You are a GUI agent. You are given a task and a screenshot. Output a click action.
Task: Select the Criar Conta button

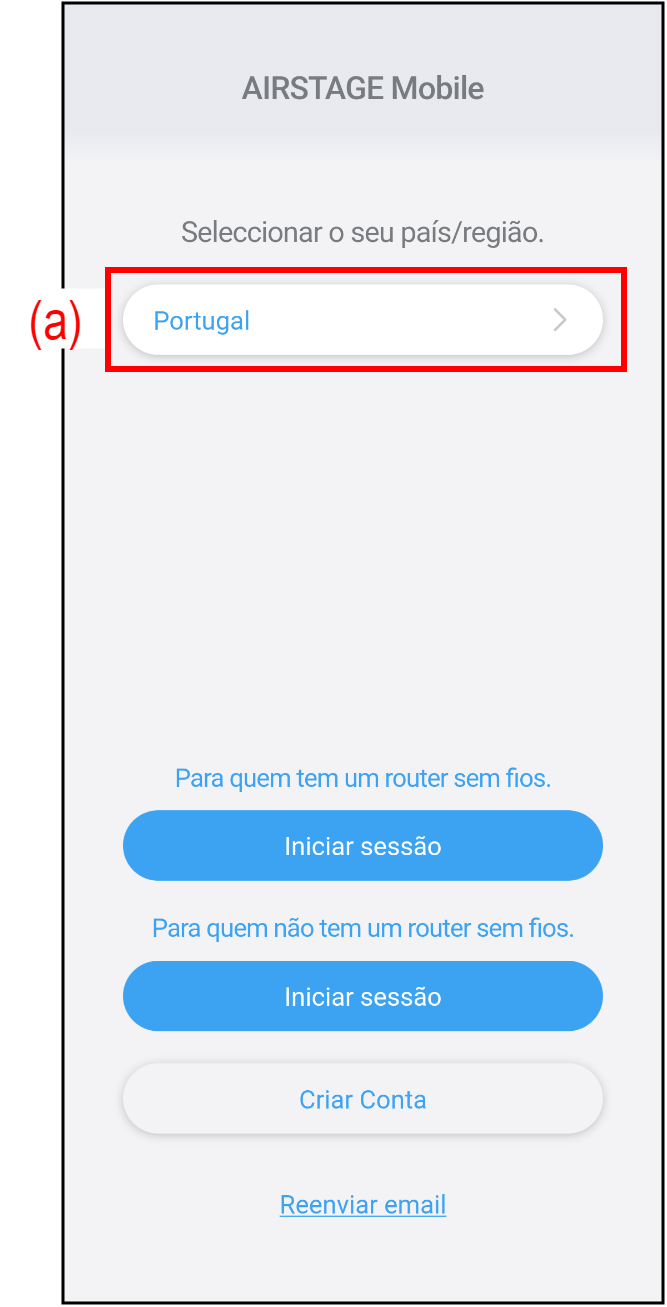click(362, 1100)
